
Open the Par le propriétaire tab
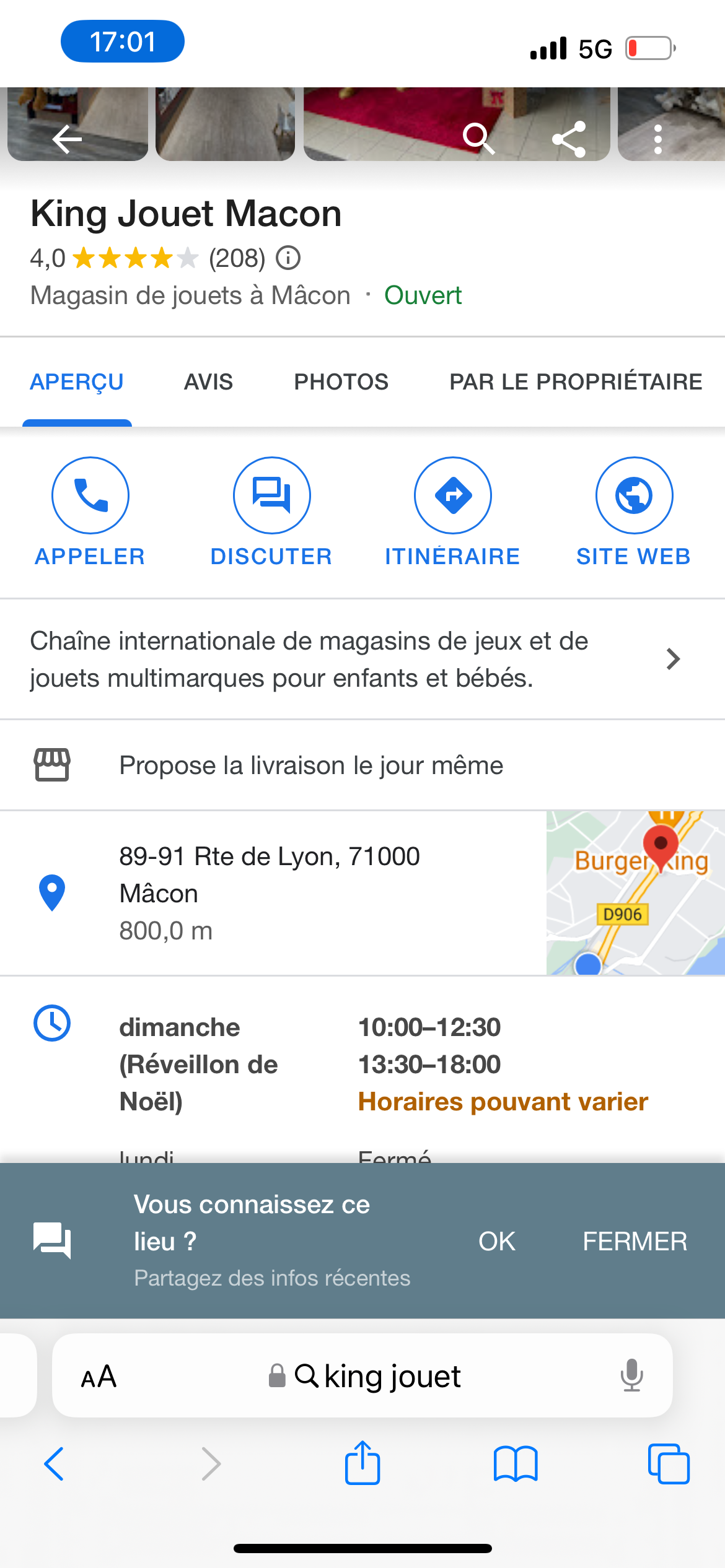coord(576,382)
